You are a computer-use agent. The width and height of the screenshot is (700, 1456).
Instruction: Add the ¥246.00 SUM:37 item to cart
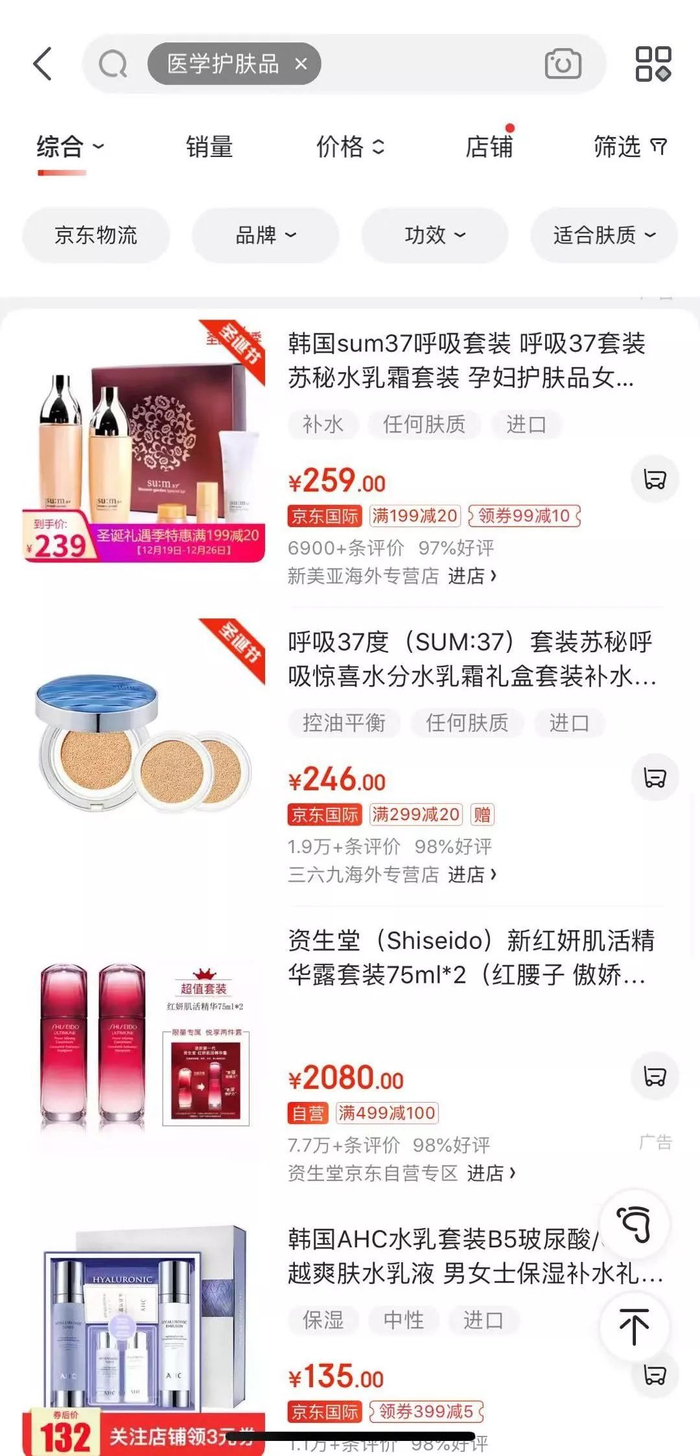(x=655, y=777)
